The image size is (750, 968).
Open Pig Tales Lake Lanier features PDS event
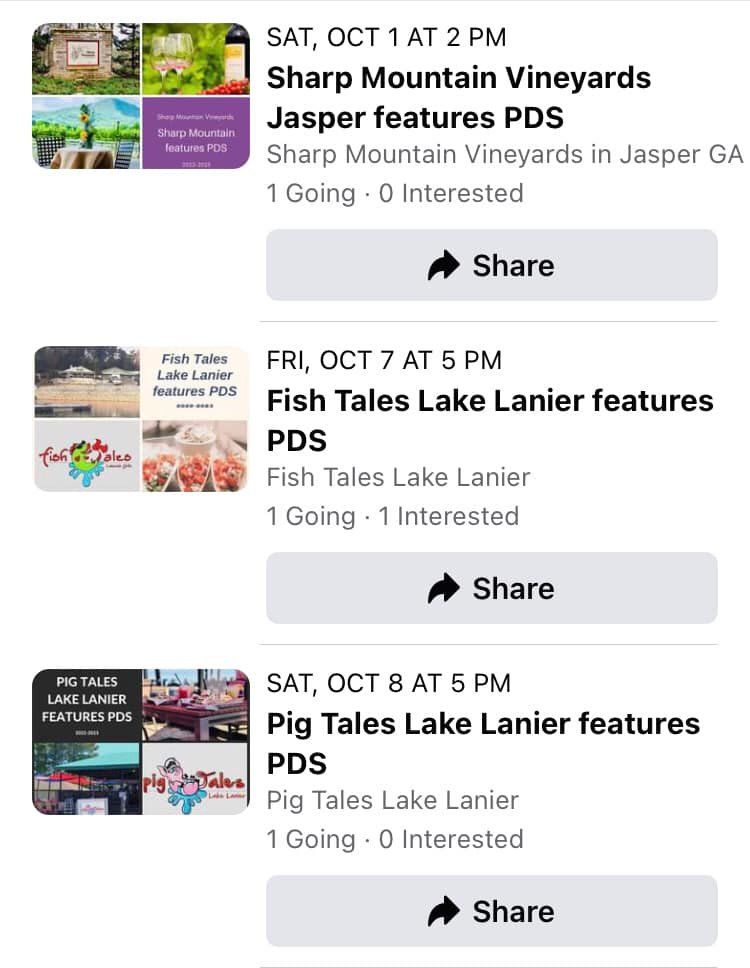tap(483, 743)
